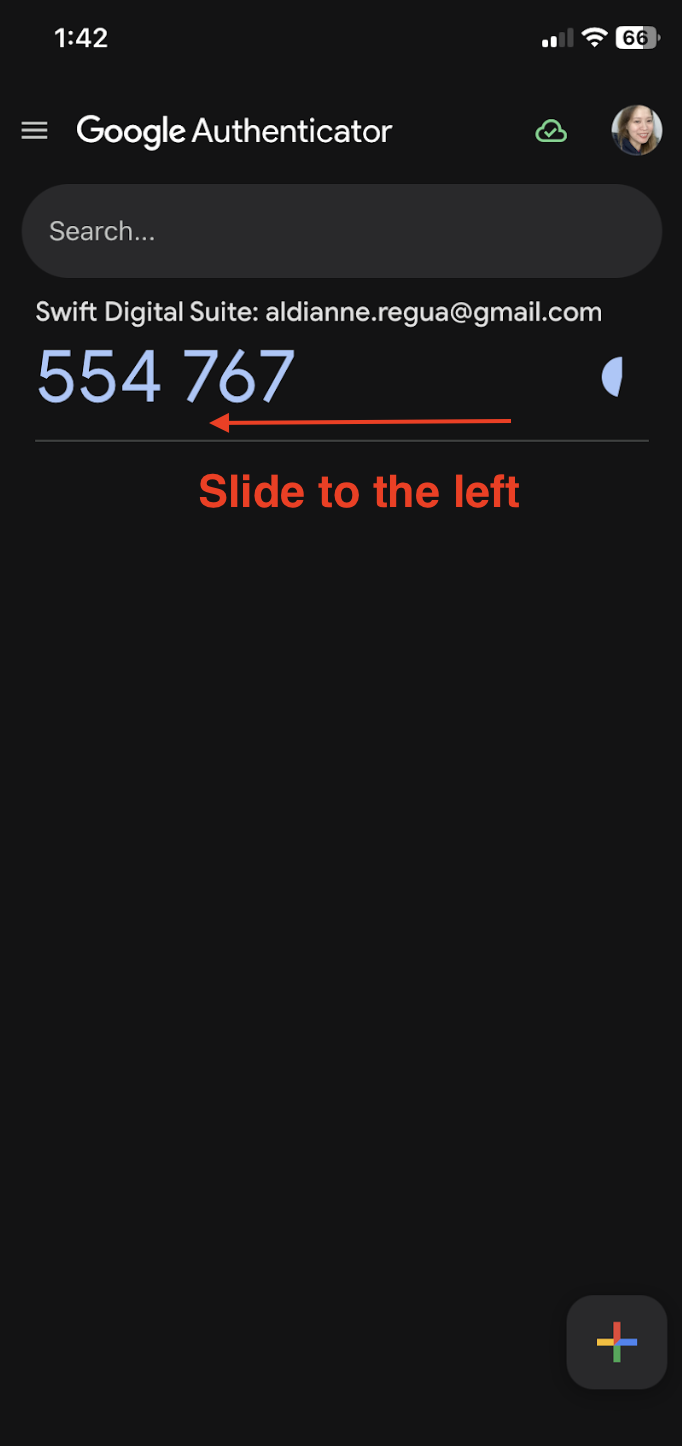Check the cloud sync status icon
This screenshot has width=682, height=1446.
click(551, 131)
